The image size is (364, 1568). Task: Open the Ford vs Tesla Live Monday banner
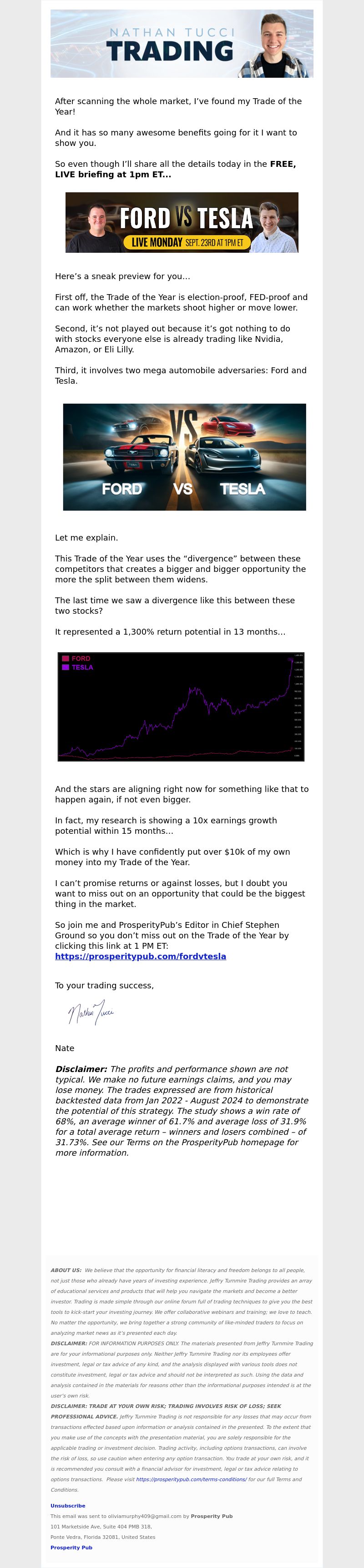click(182, 222)
